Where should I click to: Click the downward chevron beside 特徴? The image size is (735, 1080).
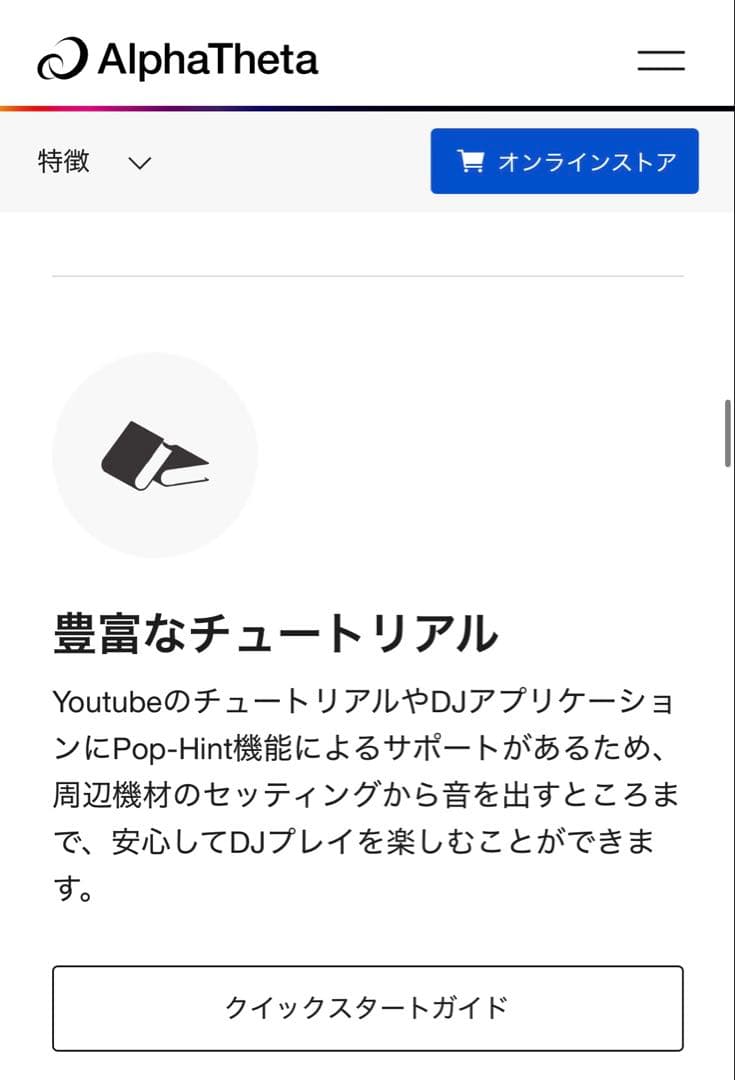[x=139, y=164]
